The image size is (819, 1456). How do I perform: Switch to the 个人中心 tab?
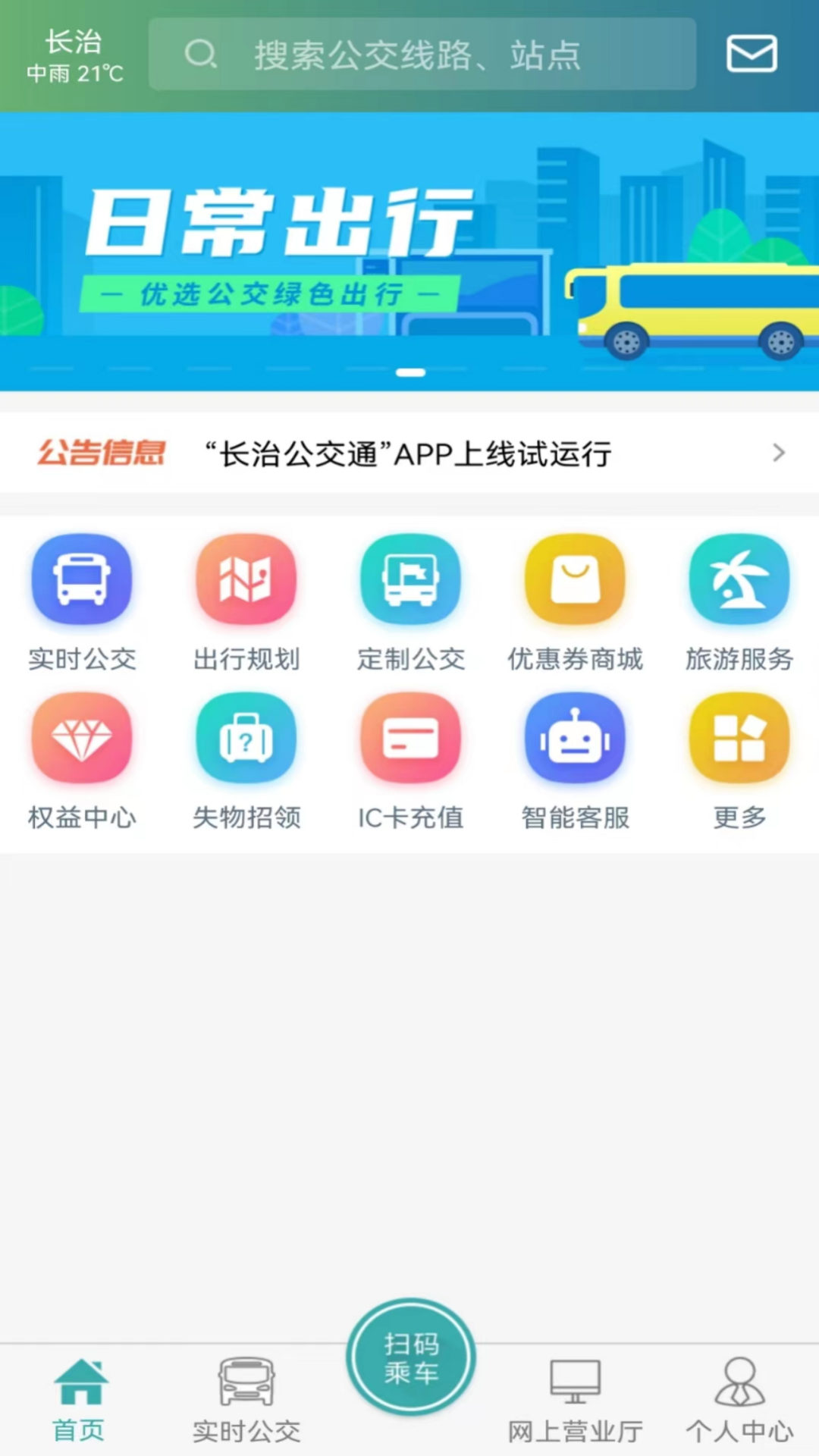coord(739,1400)
